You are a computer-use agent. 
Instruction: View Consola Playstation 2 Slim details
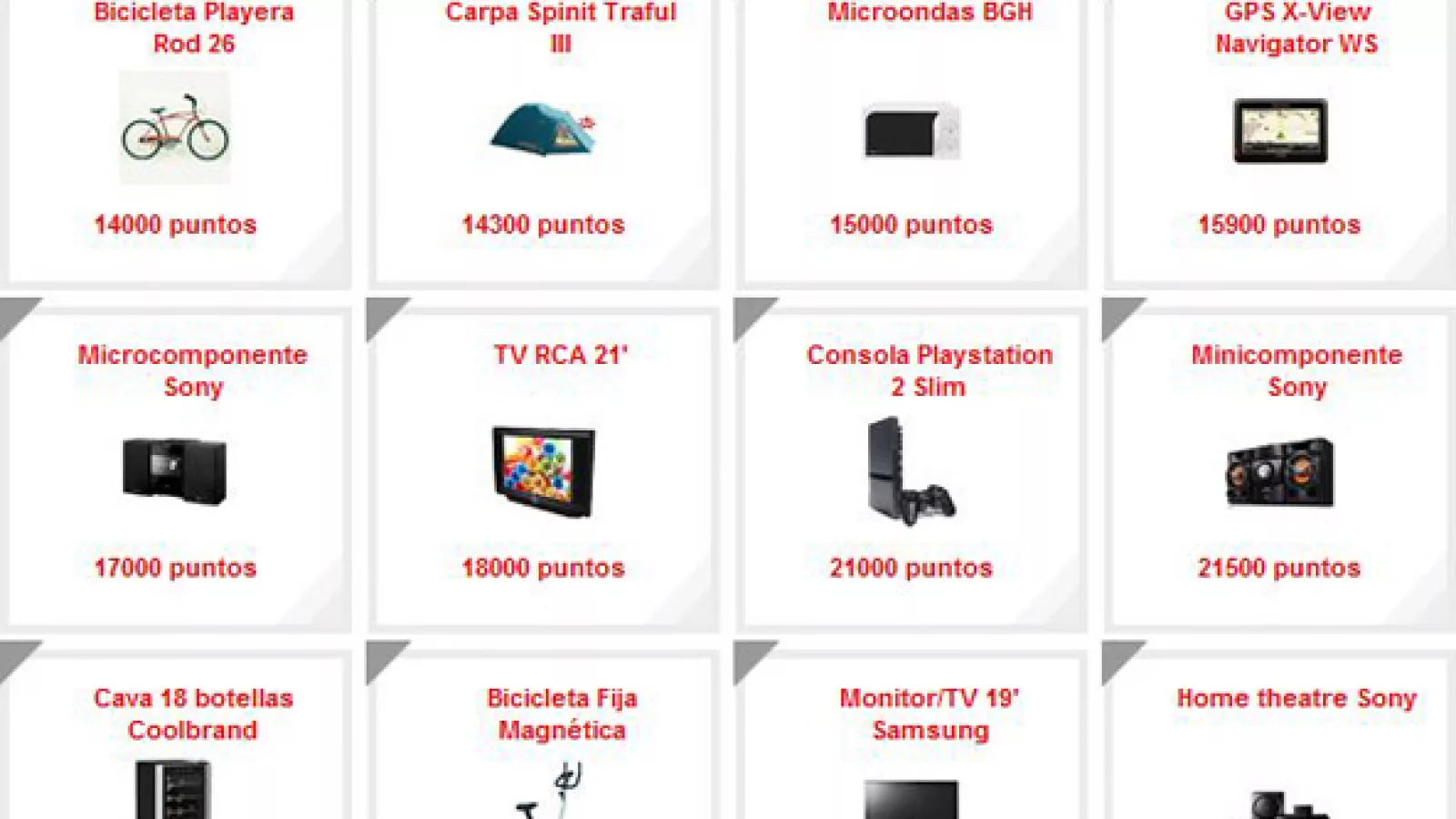911,470
